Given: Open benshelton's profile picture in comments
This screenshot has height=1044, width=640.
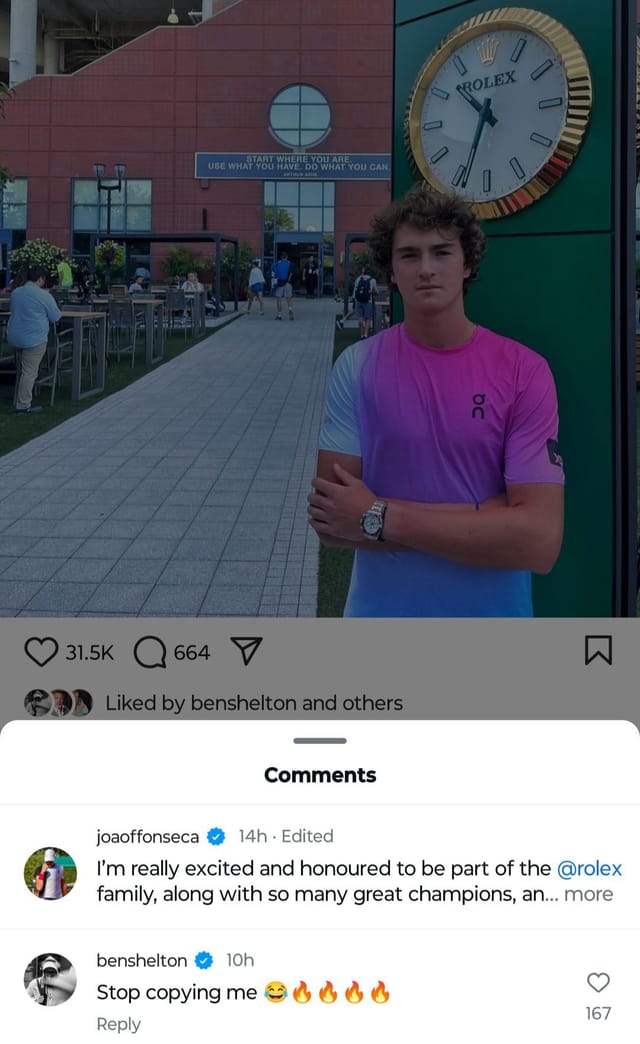Looking at the screenshot, I should [x=50, y=979].
